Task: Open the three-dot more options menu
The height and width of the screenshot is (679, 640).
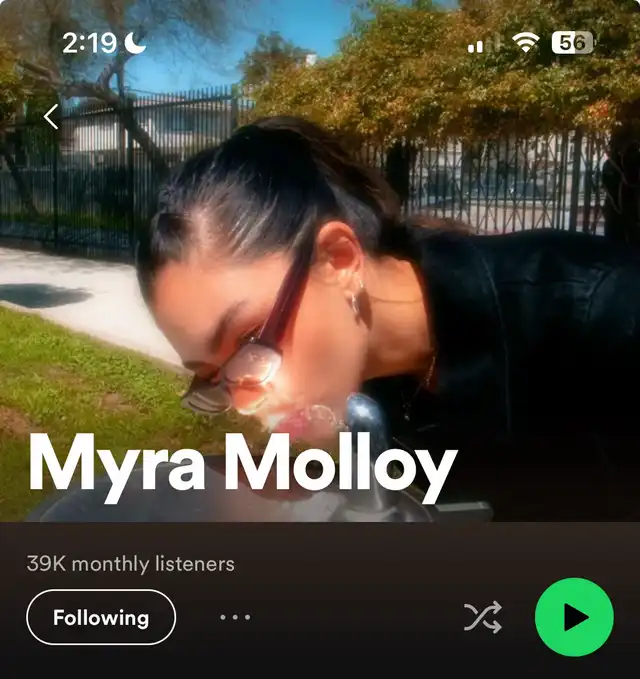Action: (235, 617)
